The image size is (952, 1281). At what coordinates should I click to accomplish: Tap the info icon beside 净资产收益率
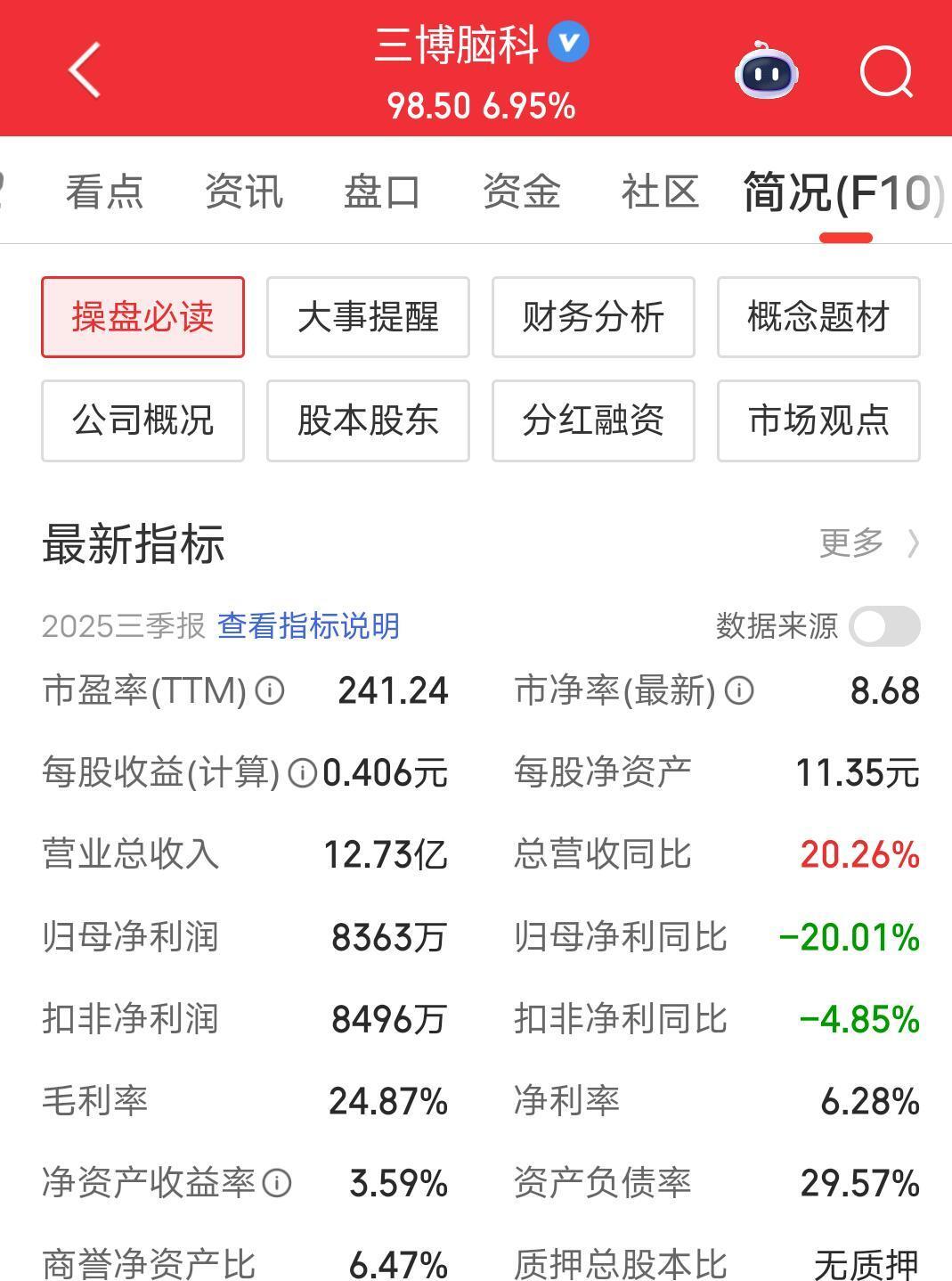click(x=281, y=1183)
